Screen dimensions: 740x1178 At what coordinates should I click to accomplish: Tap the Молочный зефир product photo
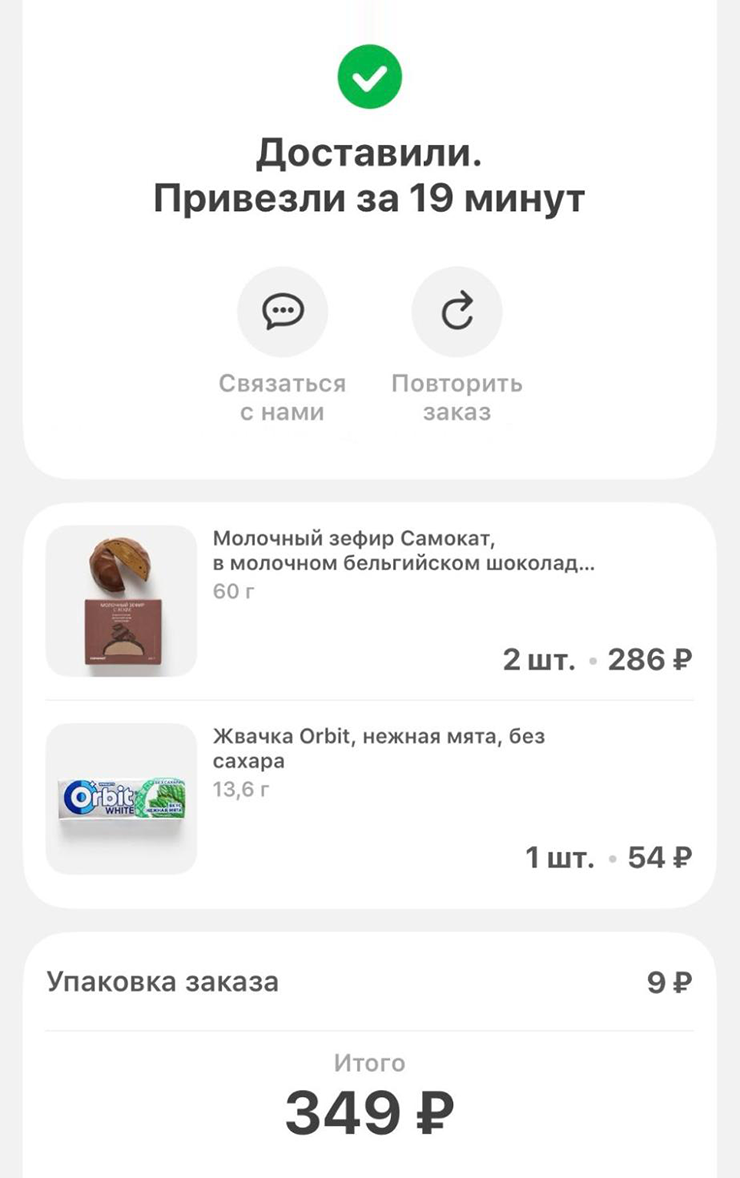pyautogui.click(x=120, y=598)
